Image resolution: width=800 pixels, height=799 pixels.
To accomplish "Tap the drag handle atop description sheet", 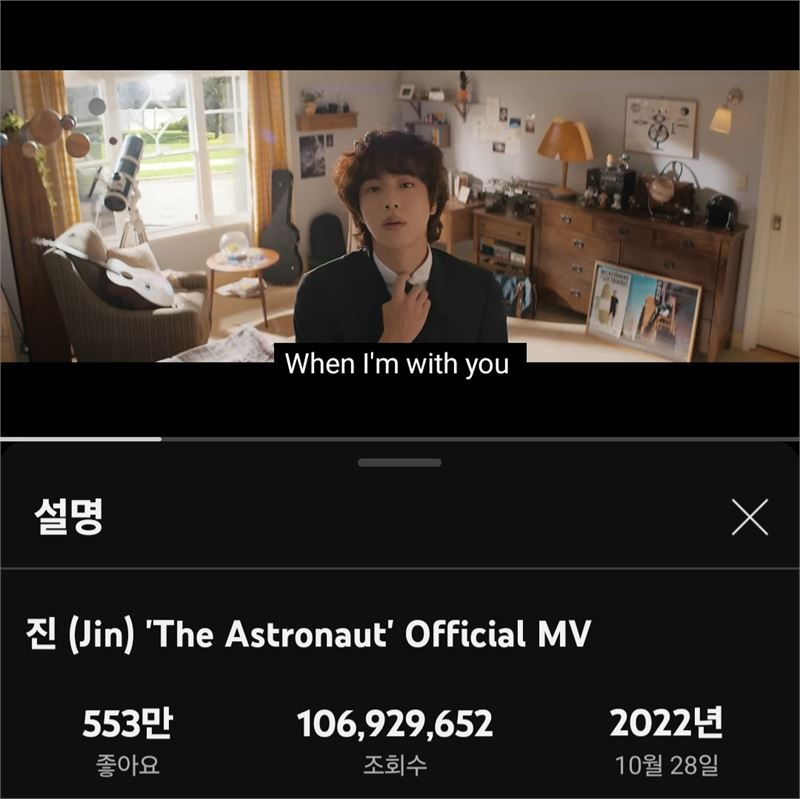I will [x=399, y=463].
